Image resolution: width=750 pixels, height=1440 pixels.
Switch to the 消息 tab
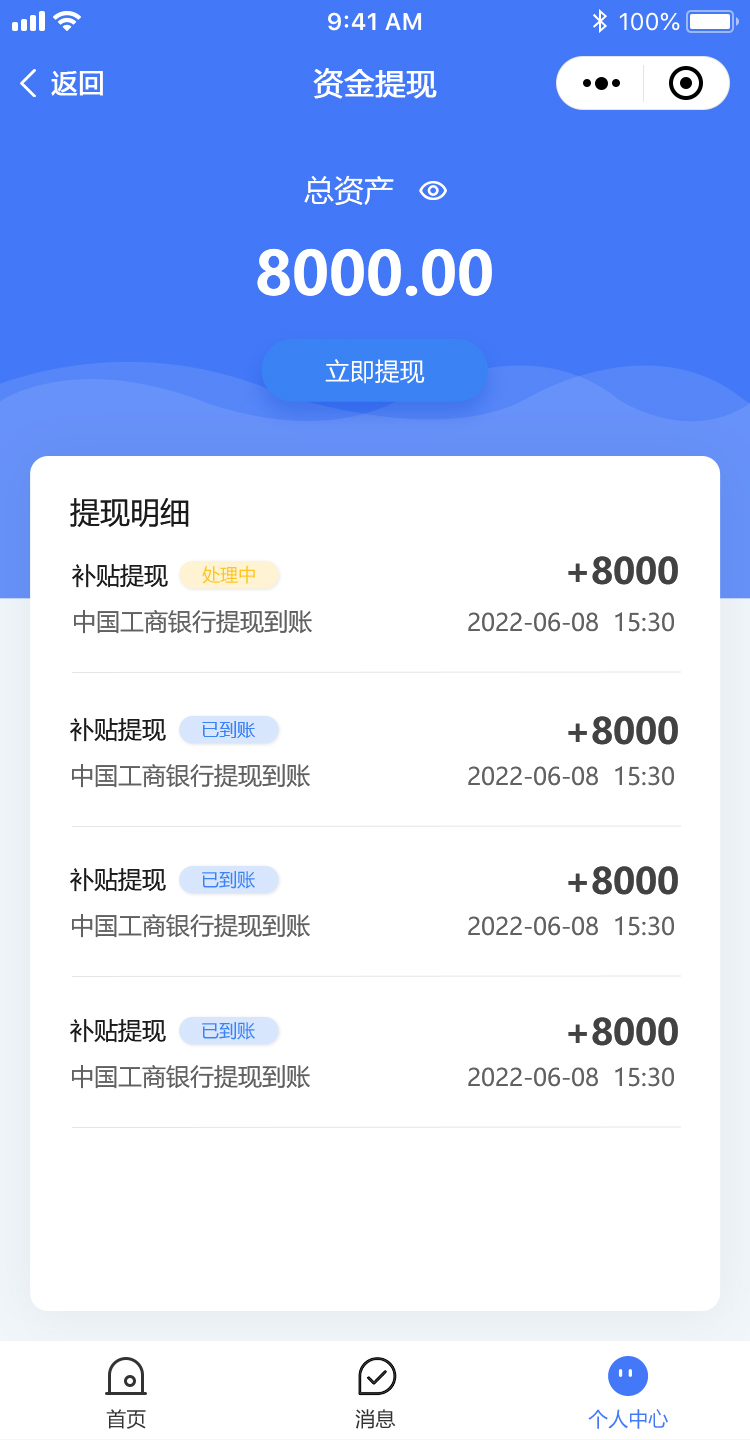pos(376,1392)
